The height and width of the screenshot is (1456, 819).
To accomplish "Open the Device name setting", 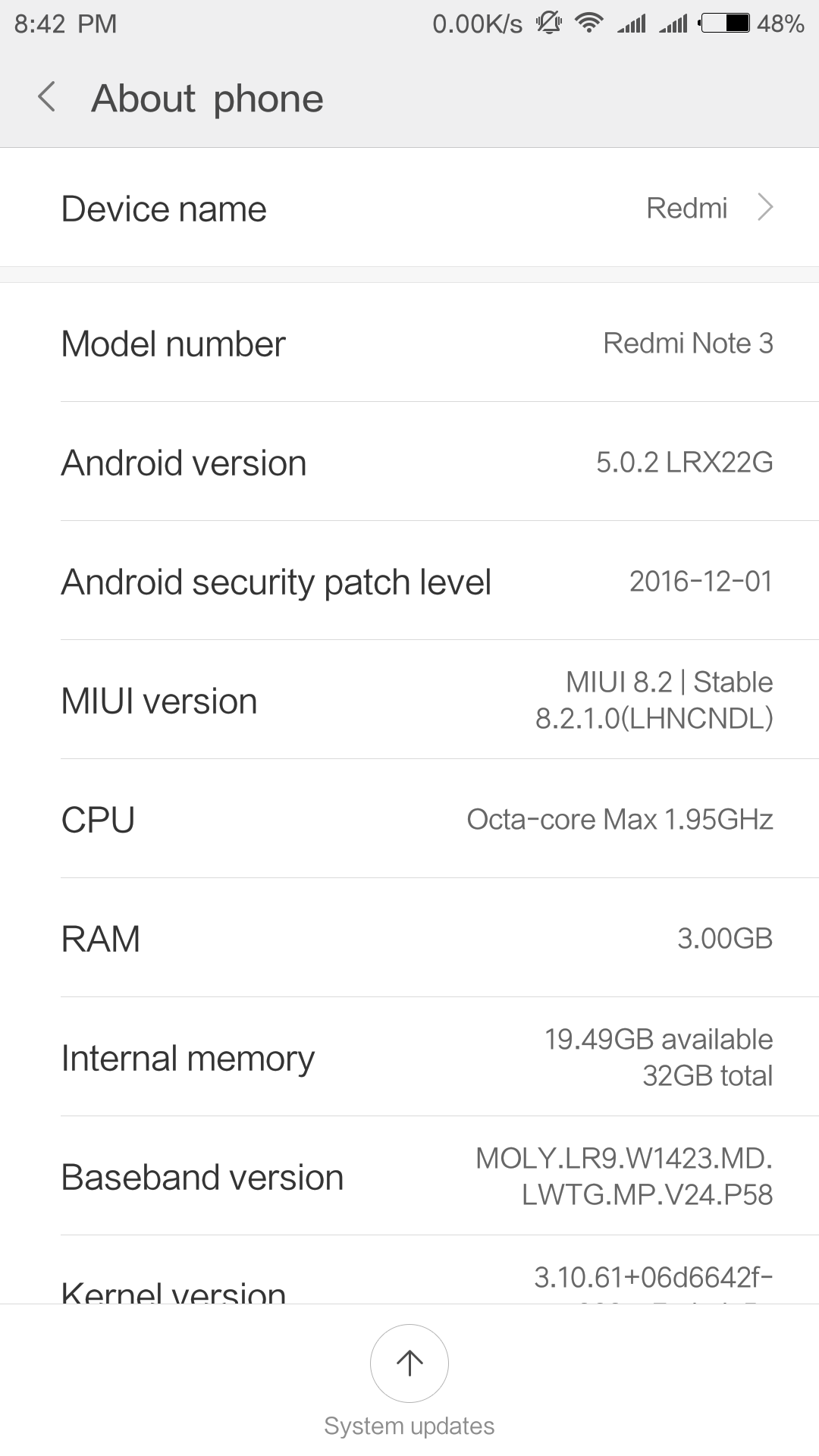I will 409,208.
